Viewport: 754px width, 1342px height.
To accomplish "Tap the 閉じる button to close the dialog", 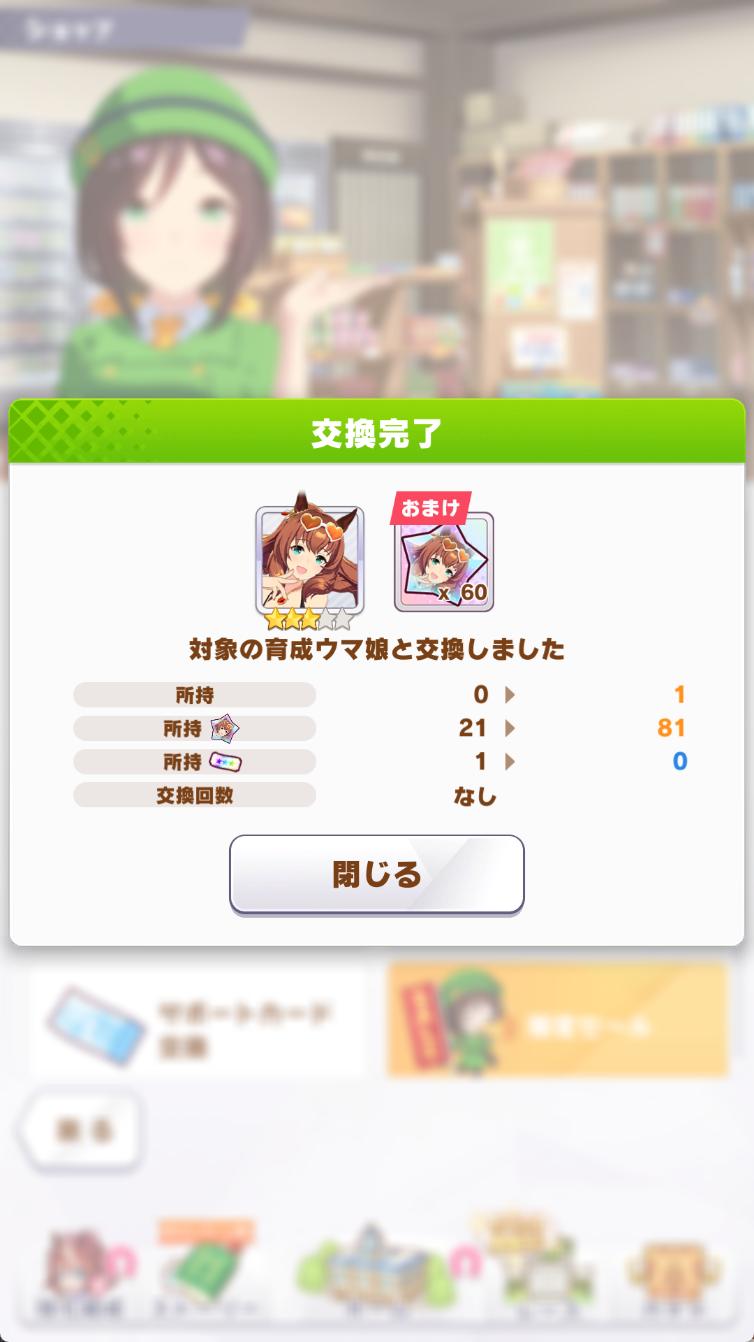I will pyautogui.click(x=377, y=874).
